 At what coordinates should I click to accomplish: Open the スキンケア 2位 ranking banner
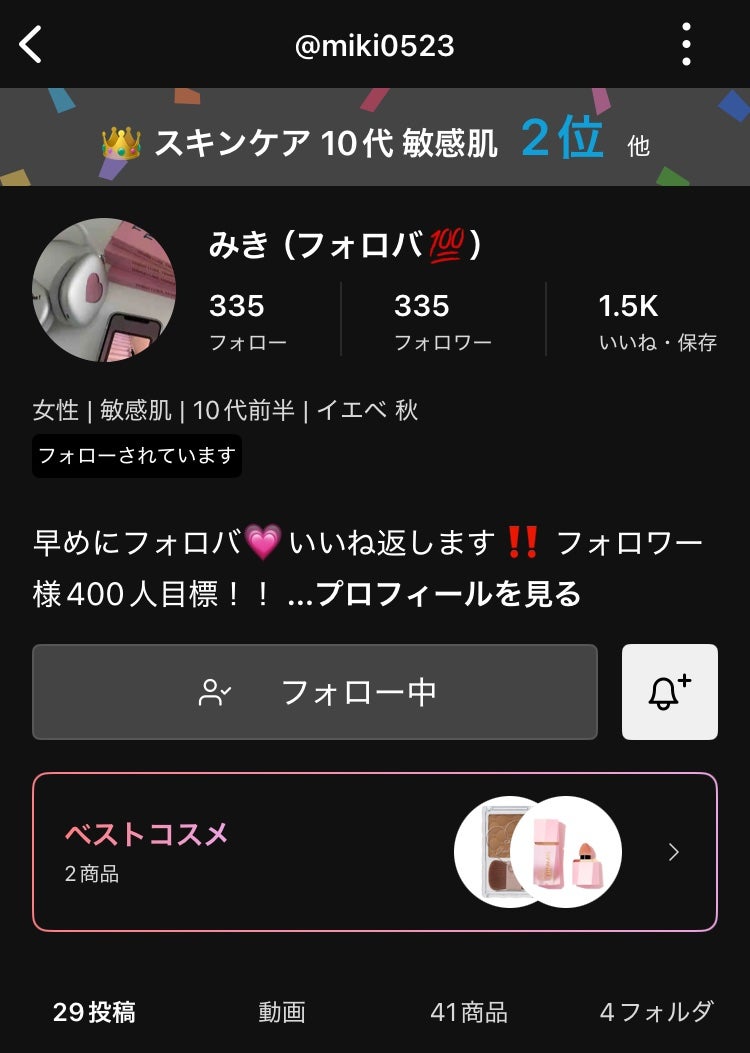(375, 140)
